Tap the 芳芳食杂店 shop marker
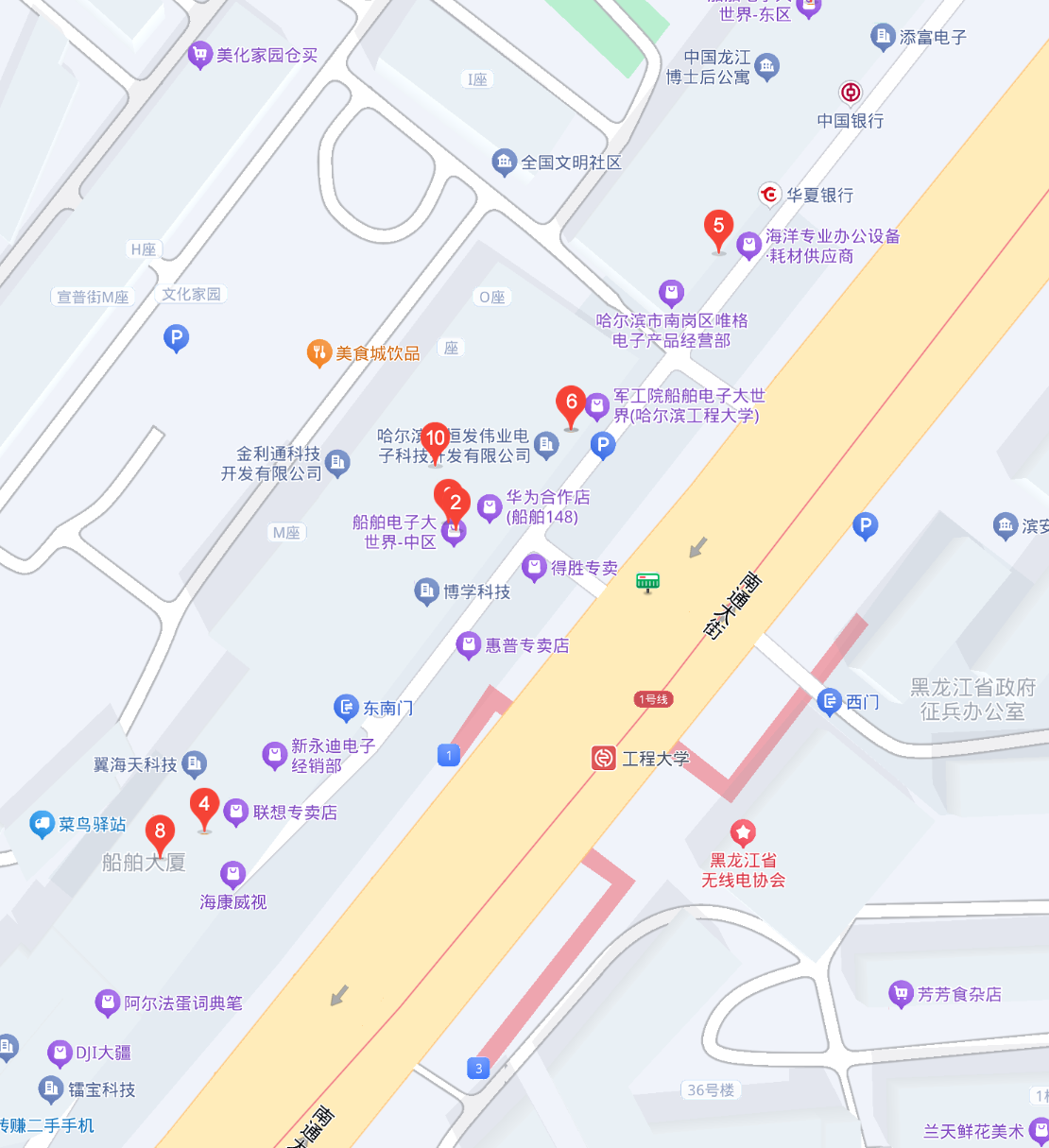 [902, 994]
